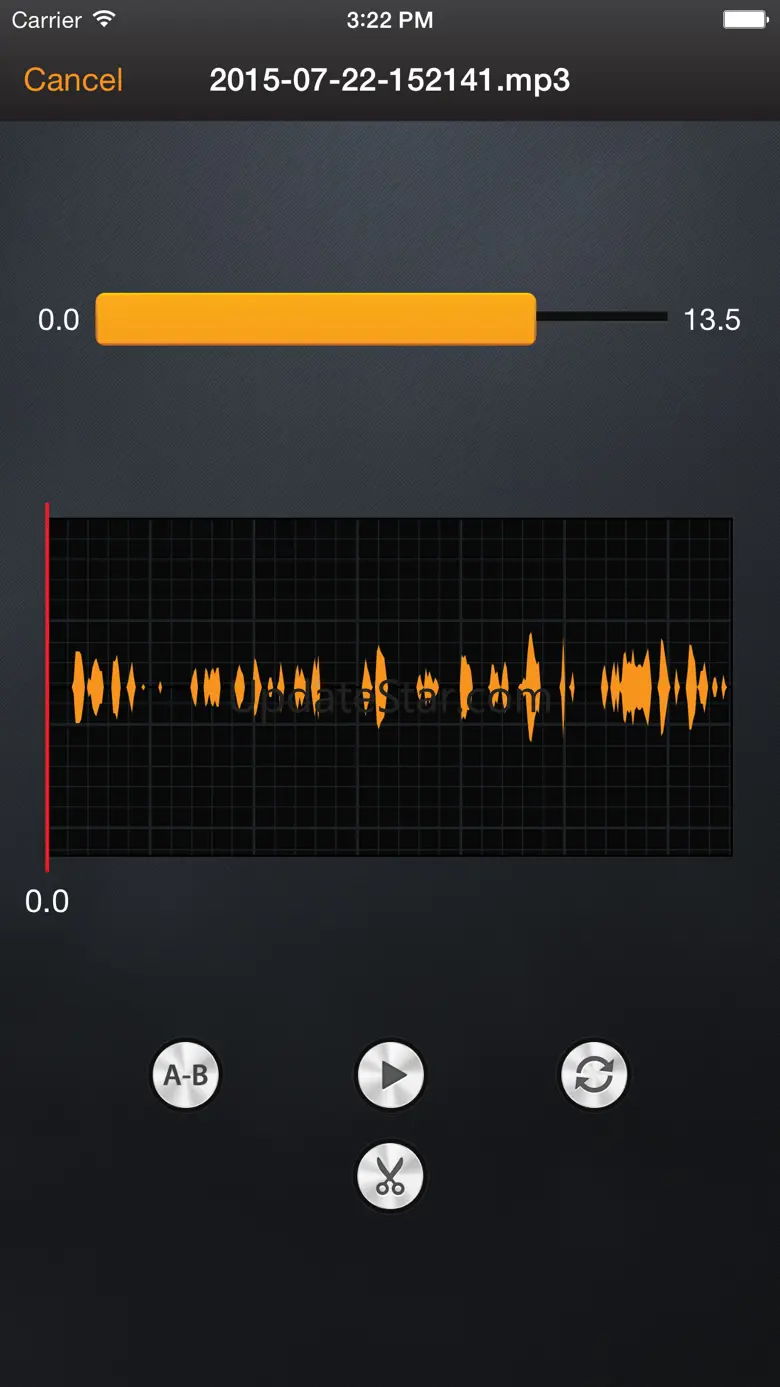Cut the audio with the scissors

391,1176
